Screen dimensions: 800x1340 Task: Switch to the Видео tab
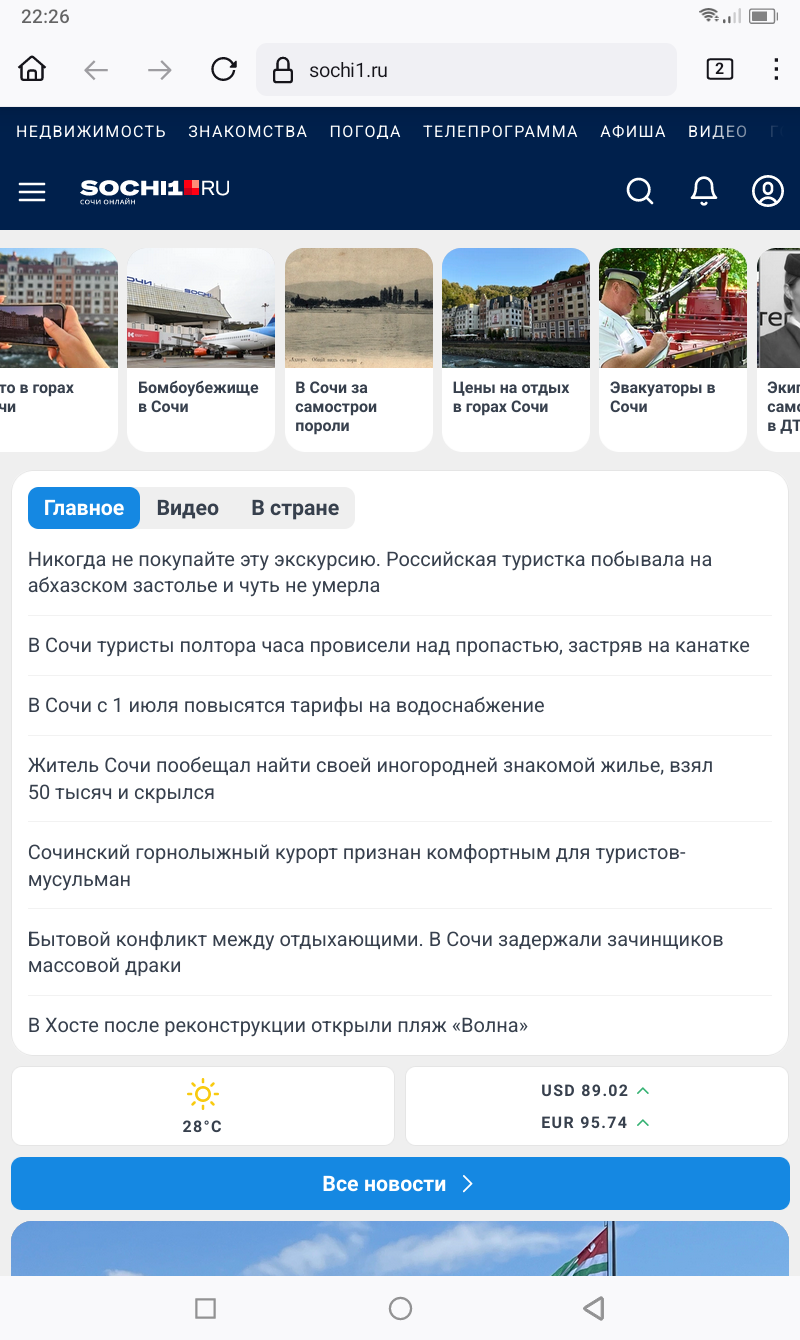187,508
